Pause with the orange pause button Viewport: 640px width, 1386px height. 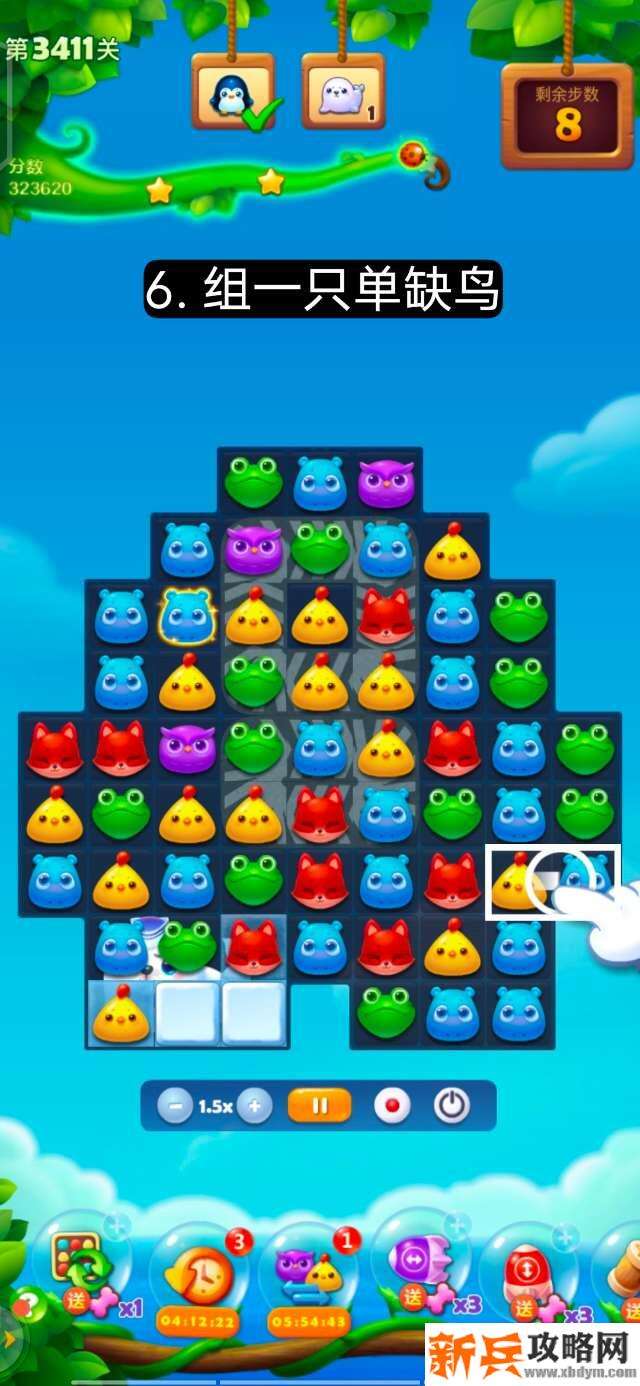point(320,1106)
